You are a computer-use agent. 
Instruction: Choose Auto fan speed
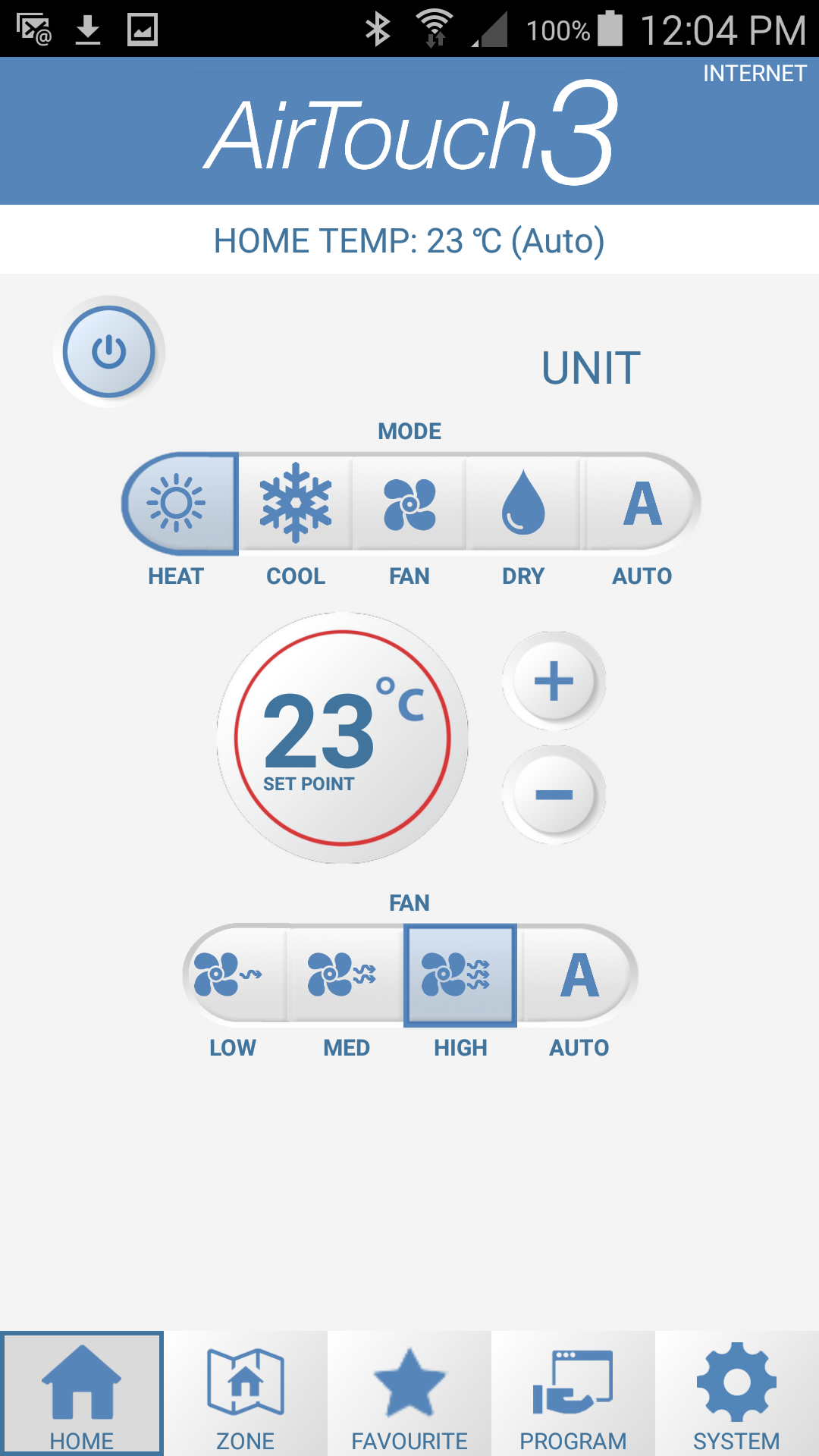point(579,974)
